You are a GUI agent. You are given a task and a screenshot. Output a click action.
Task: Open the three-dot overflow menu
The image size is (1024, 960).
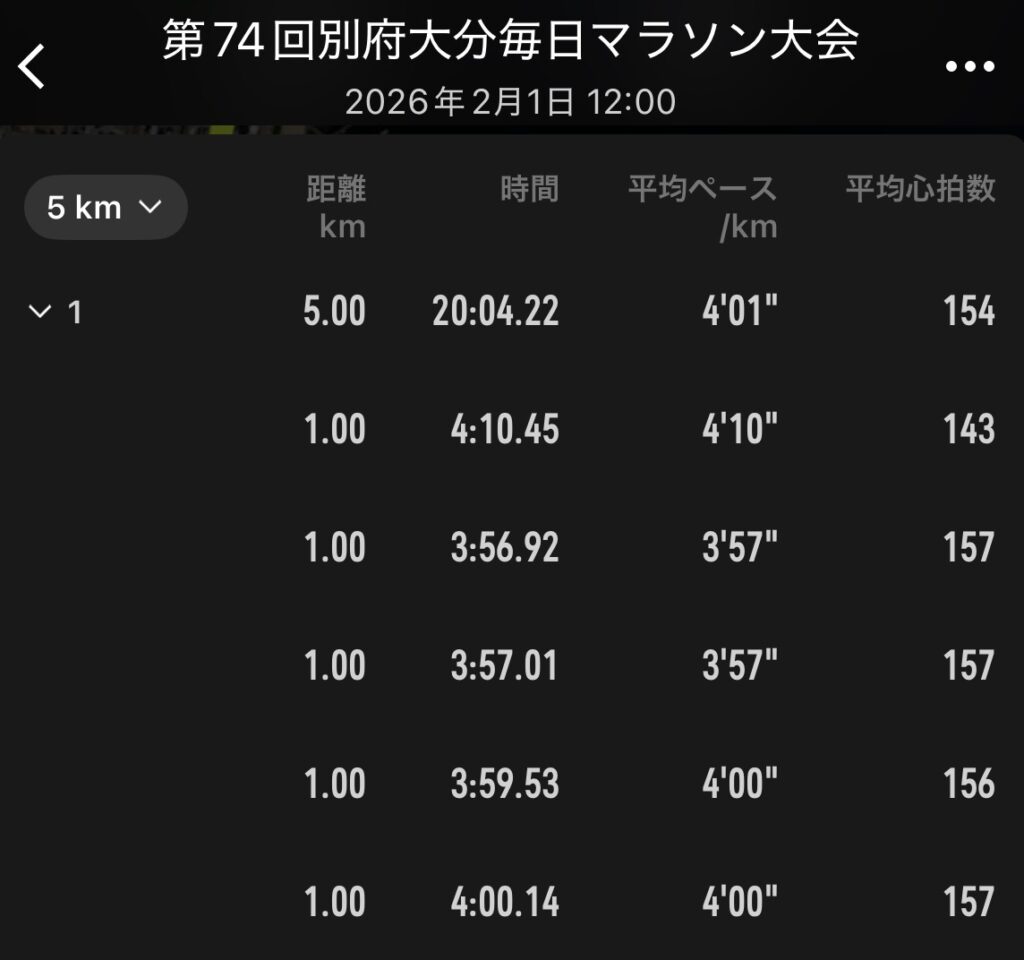(x=969, y=67)
